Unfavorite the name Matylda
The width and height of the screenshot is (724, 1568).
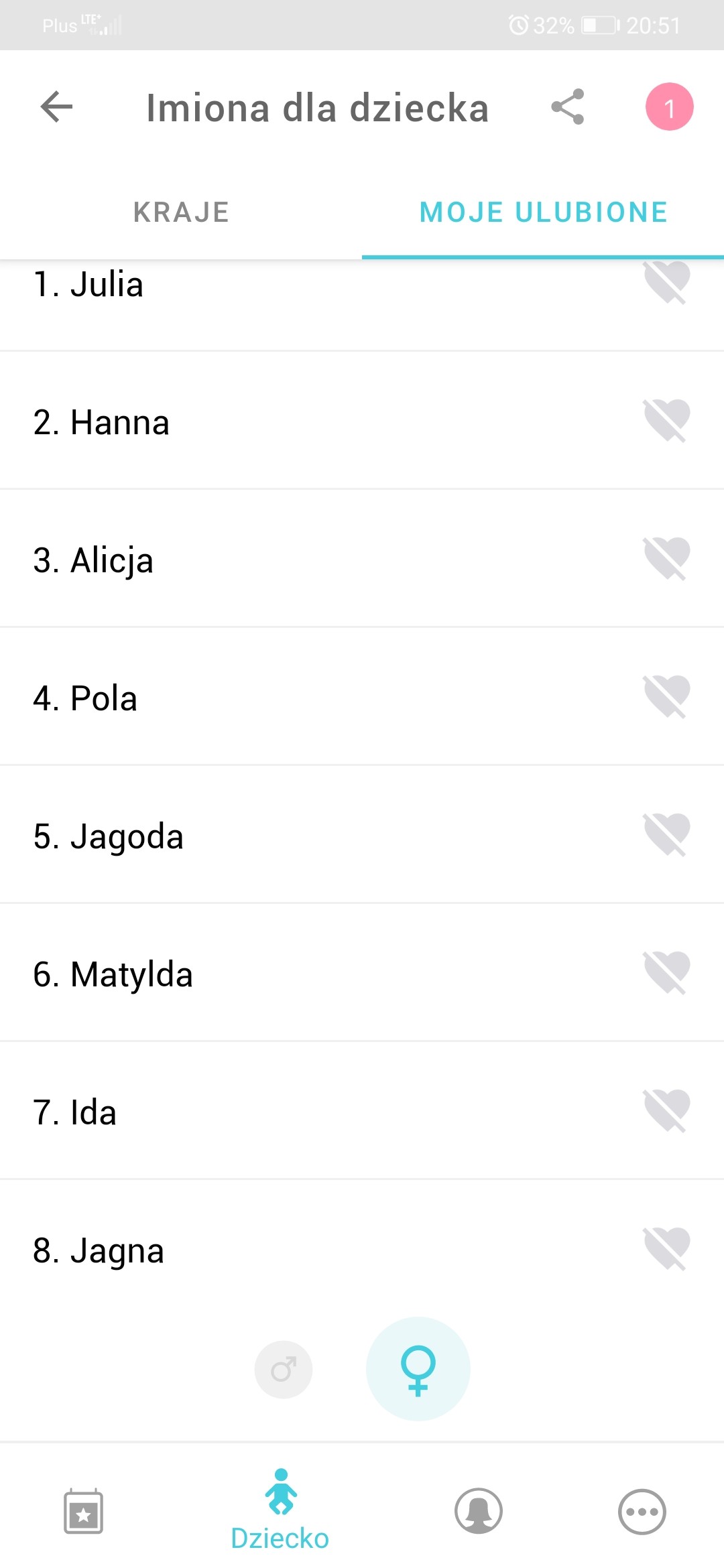tap(666, 973)
